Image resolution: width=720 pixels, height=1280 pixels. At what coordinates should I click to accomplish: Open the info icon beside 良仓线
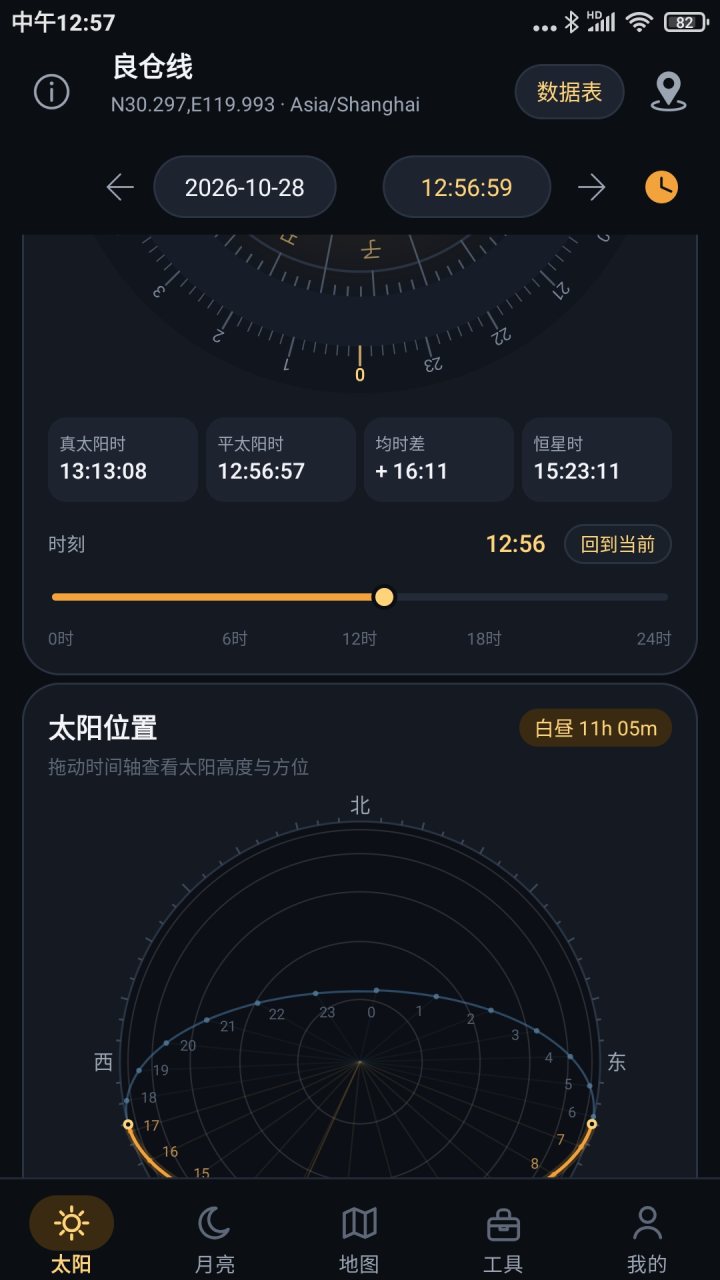point(51,91)
